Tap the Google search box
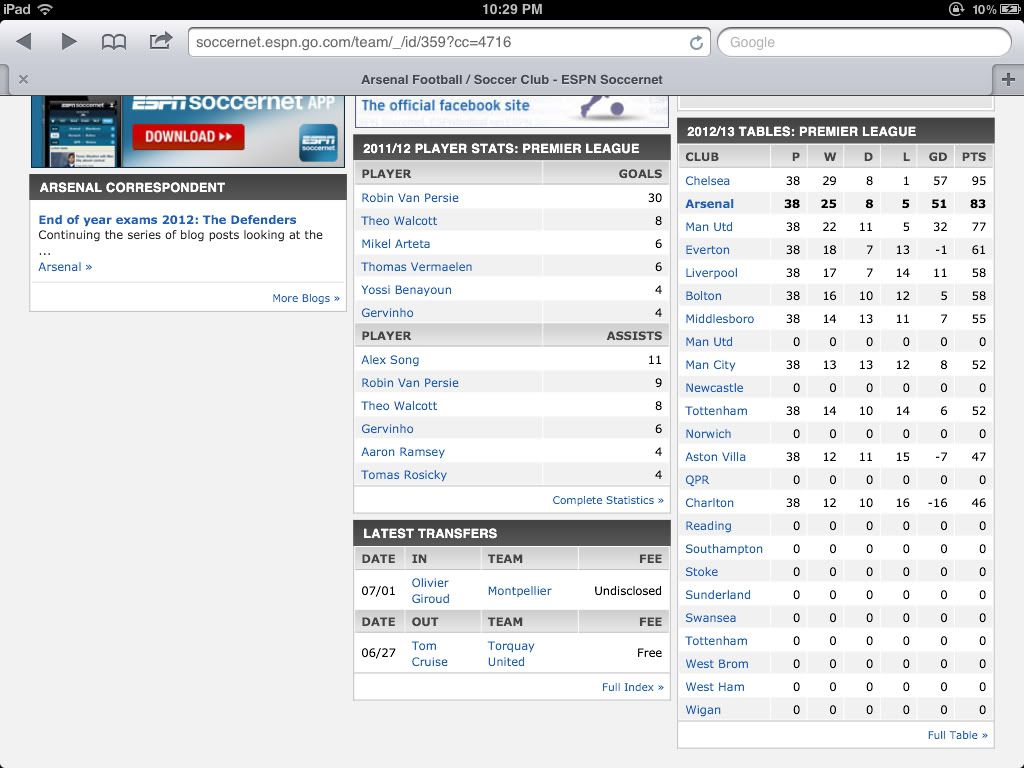This screenshot has width=1024, height=768. (x=863, y=42)
